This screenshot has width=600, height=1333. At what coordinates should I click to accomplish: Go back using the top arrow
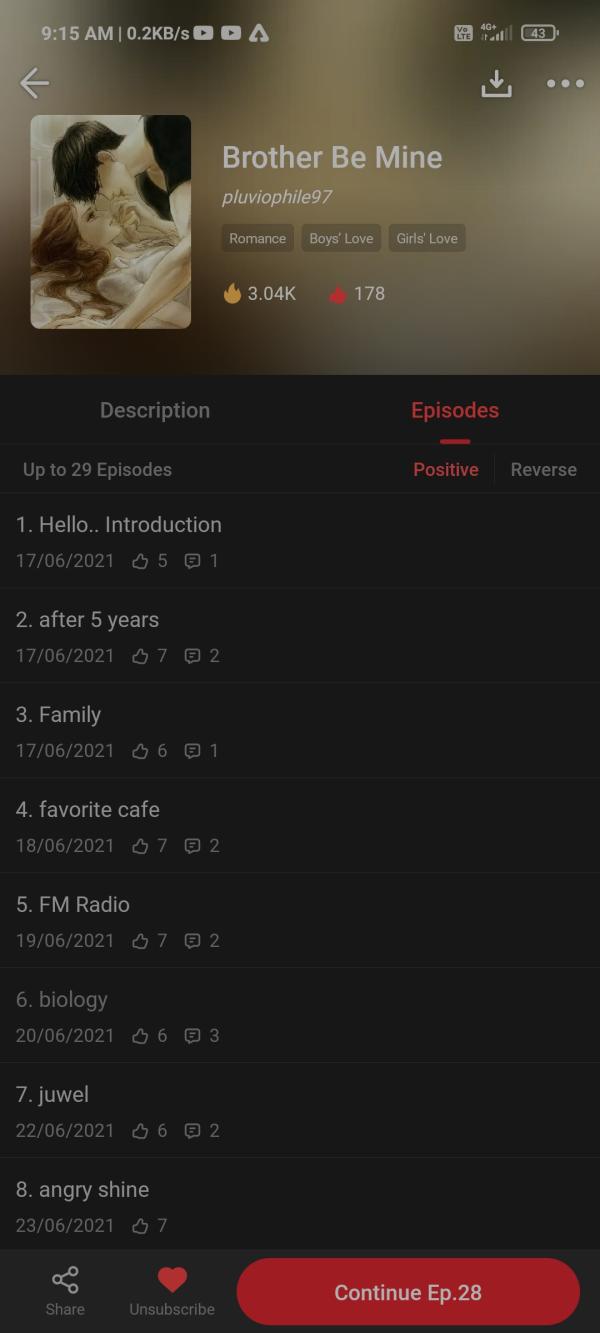click(x=34, y=83)
